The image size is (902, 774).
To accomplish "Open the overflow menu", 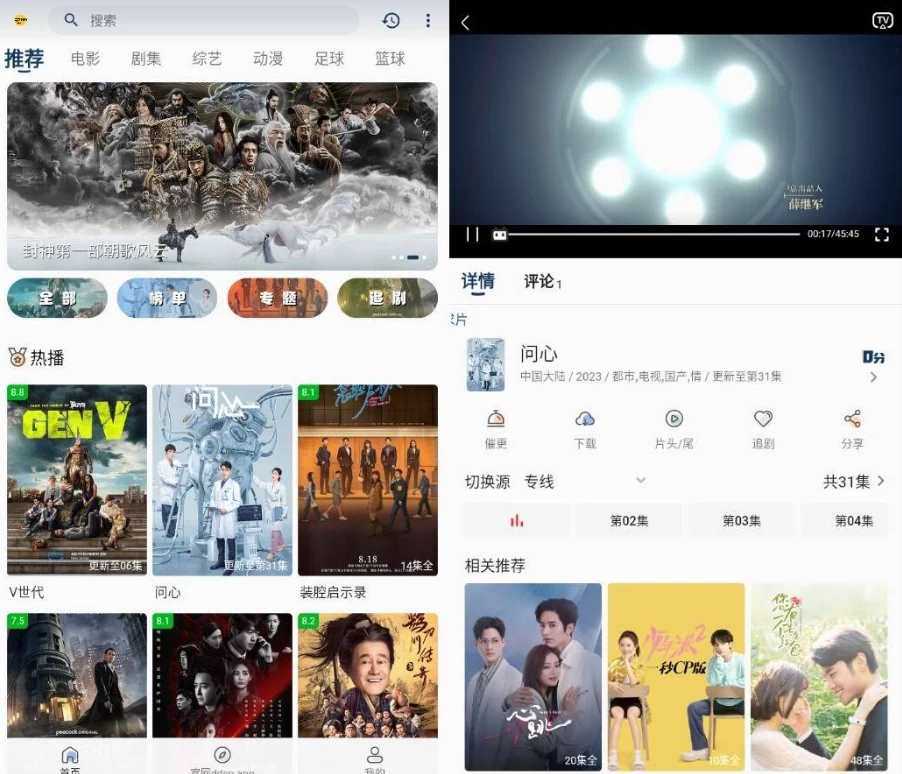I will tap(428, 20).
